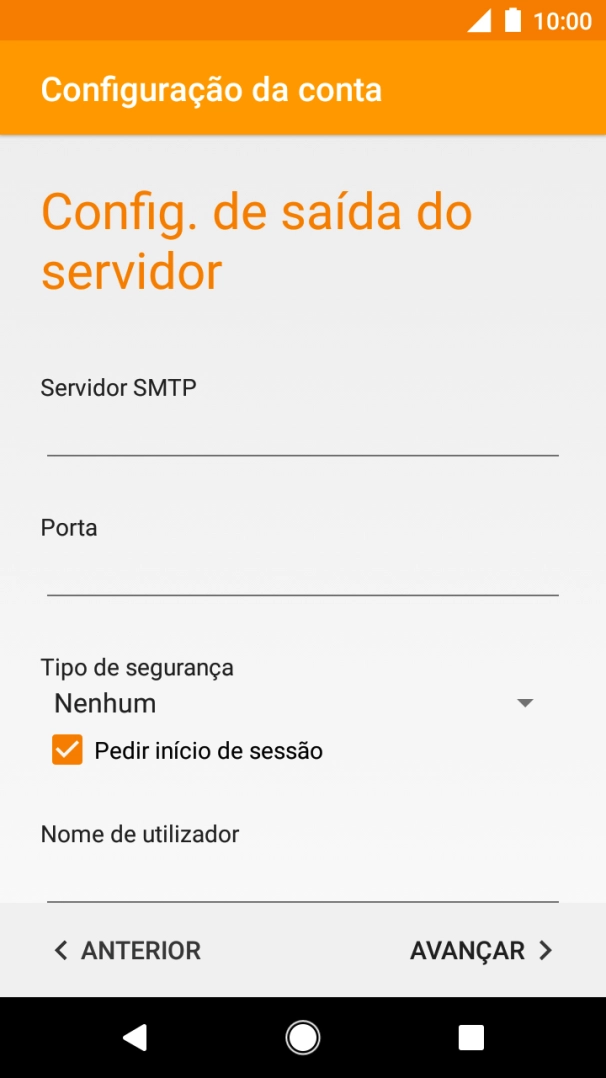Focus the Servidor SMTP text field
This screenshot has width=606, height=1078.
pos(302,434)
